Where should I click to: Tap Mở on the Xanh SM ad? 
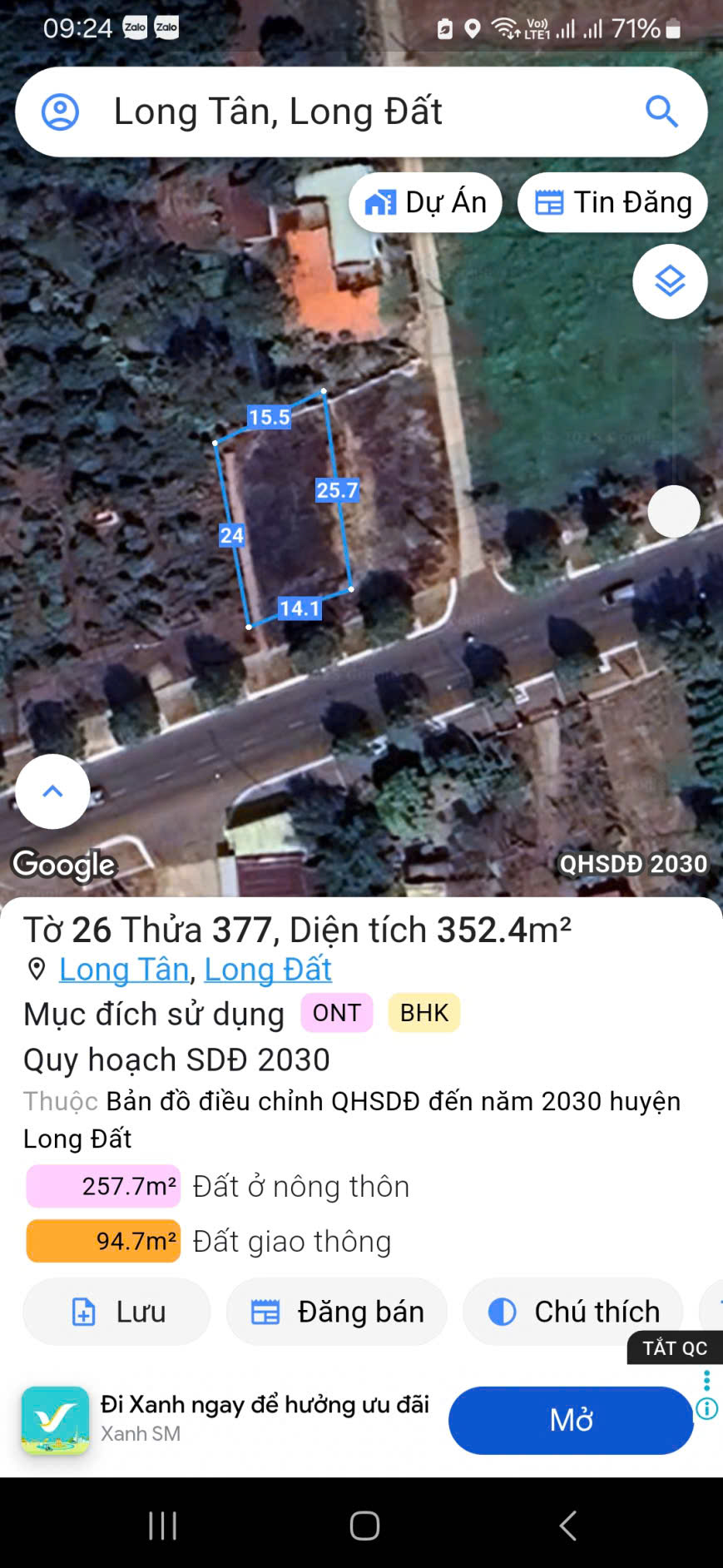coord(571,1420)
